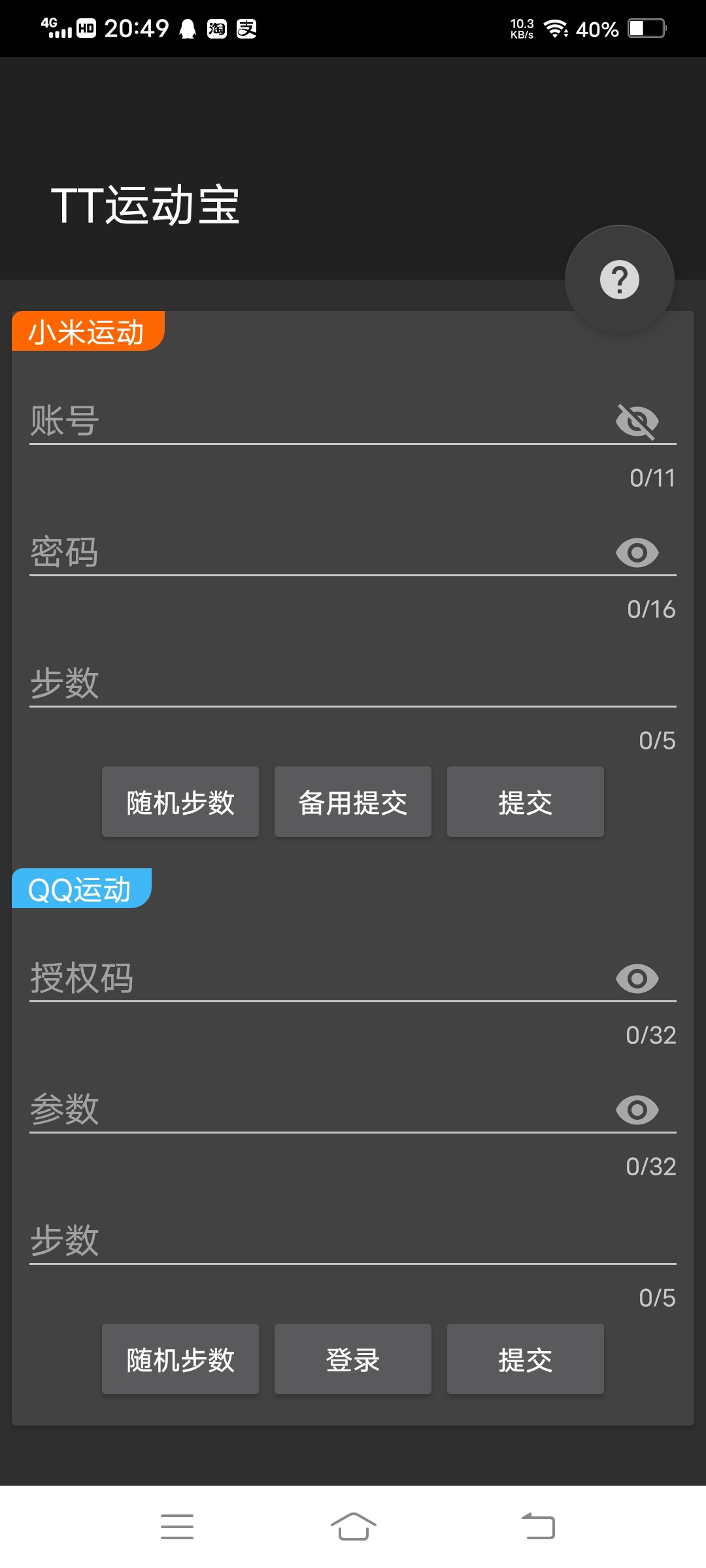The image size is (706, 1568).
Task: Tap the 登录 button for QQ运动
Action: (353, 1360)
